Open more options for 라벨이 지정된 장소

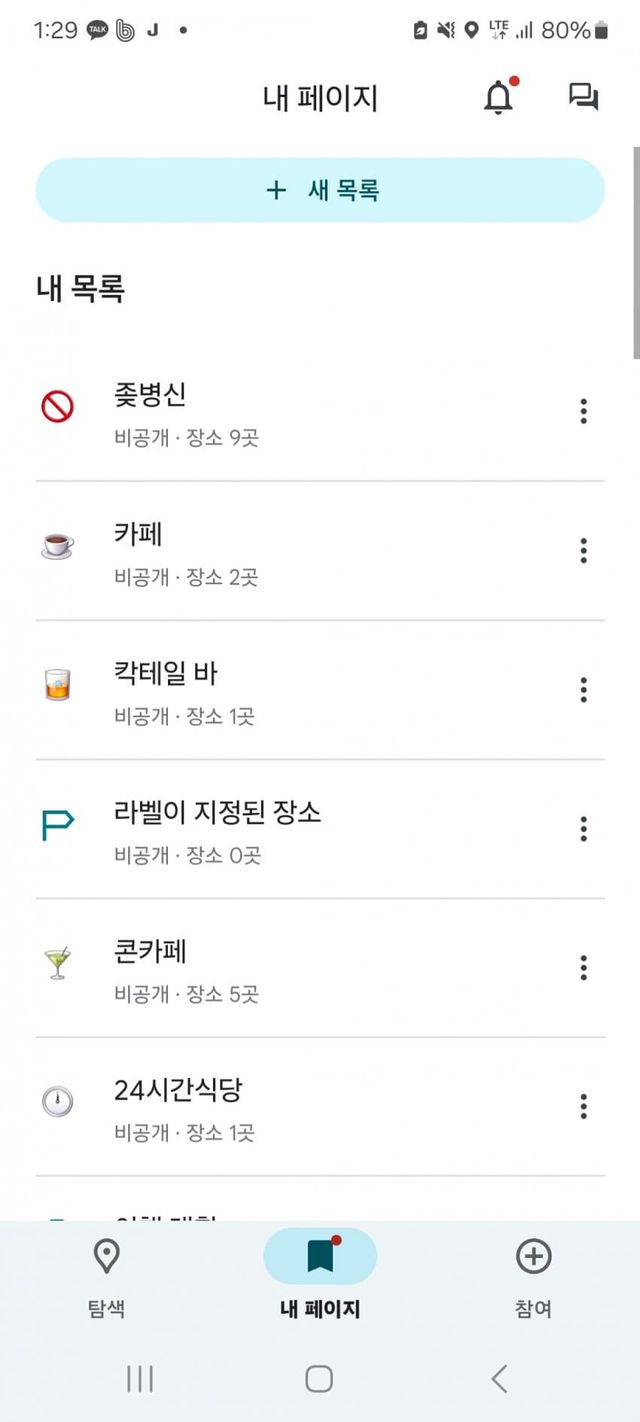pos(583,829)
